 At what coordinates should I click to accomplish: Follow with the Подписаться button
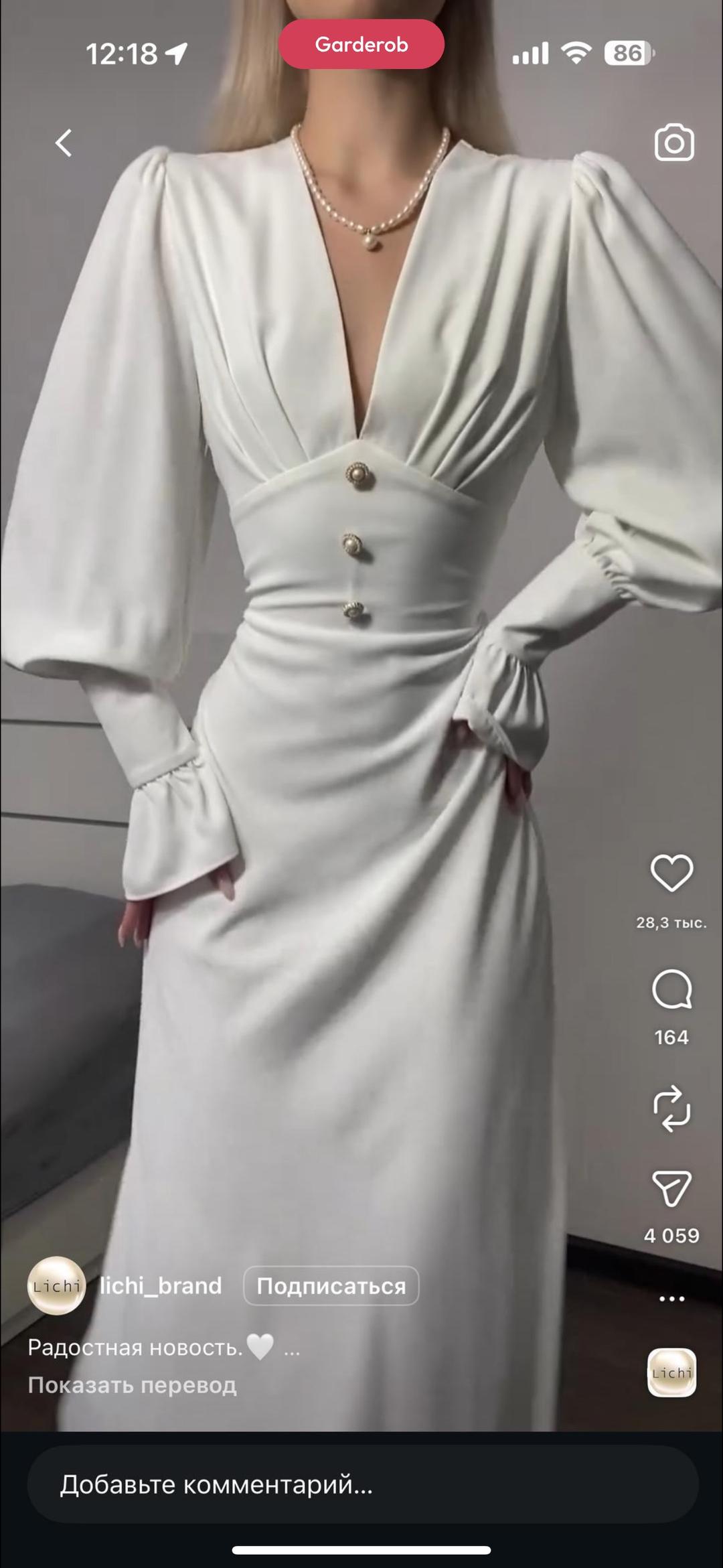pos(331,1285)
